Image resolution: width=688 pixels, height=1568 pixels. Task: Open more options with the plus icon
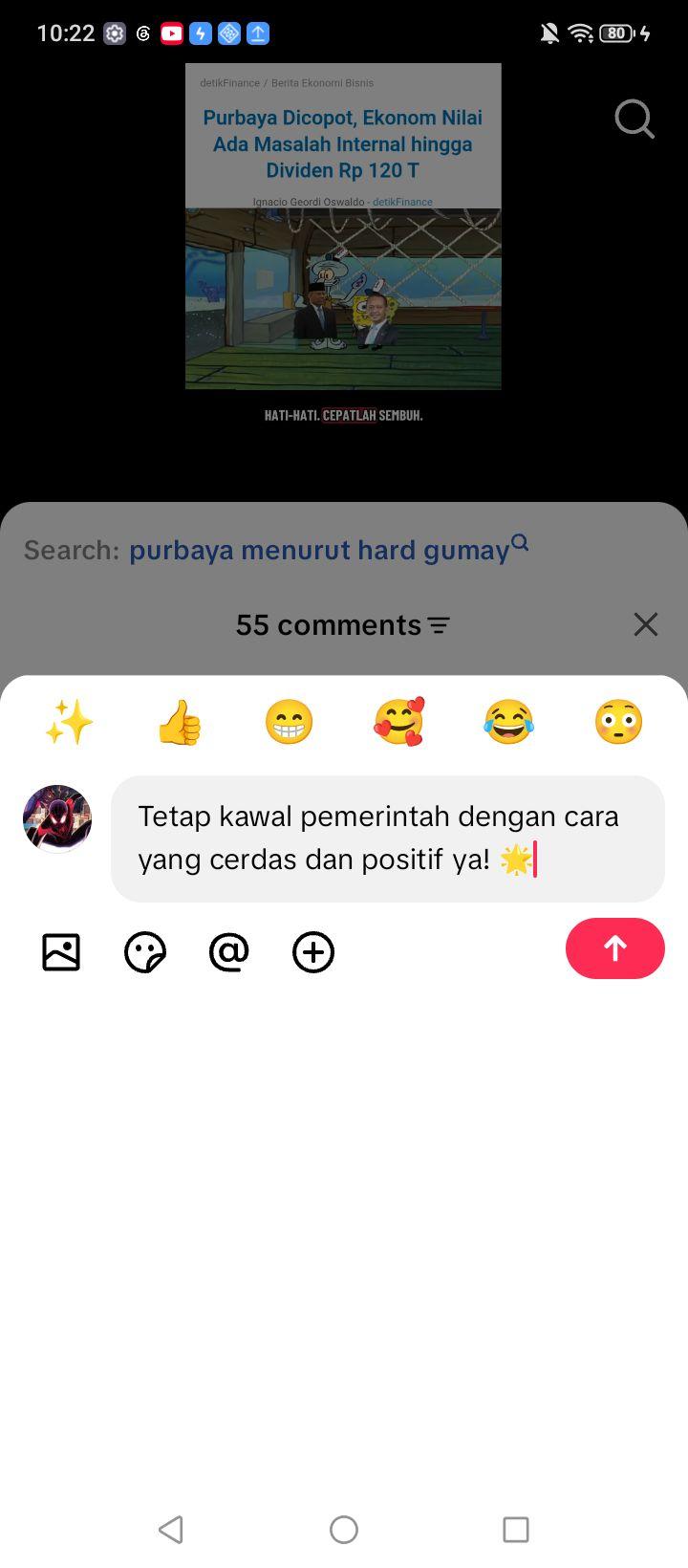[313, 952]
